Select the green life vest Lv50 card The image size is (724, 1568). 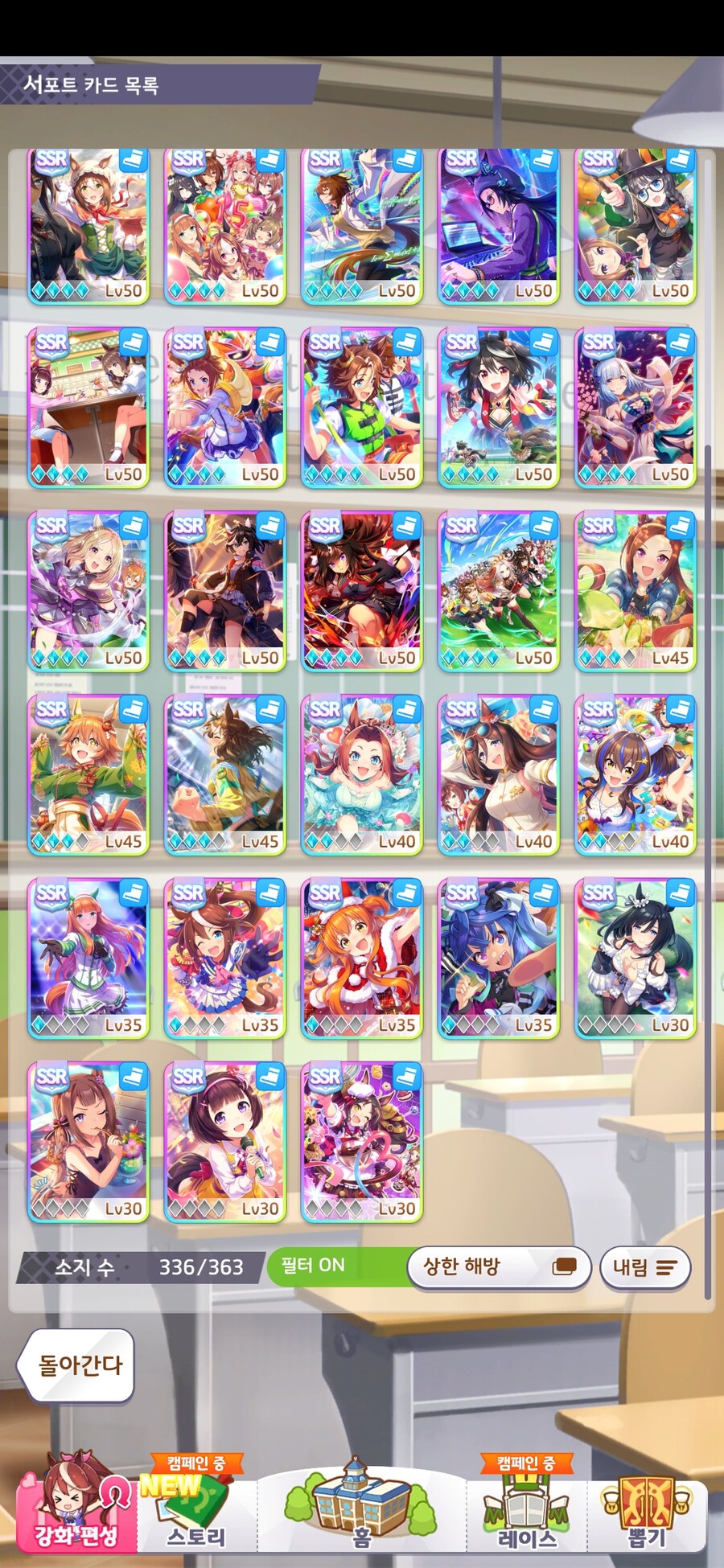click(x=362, y=408)
